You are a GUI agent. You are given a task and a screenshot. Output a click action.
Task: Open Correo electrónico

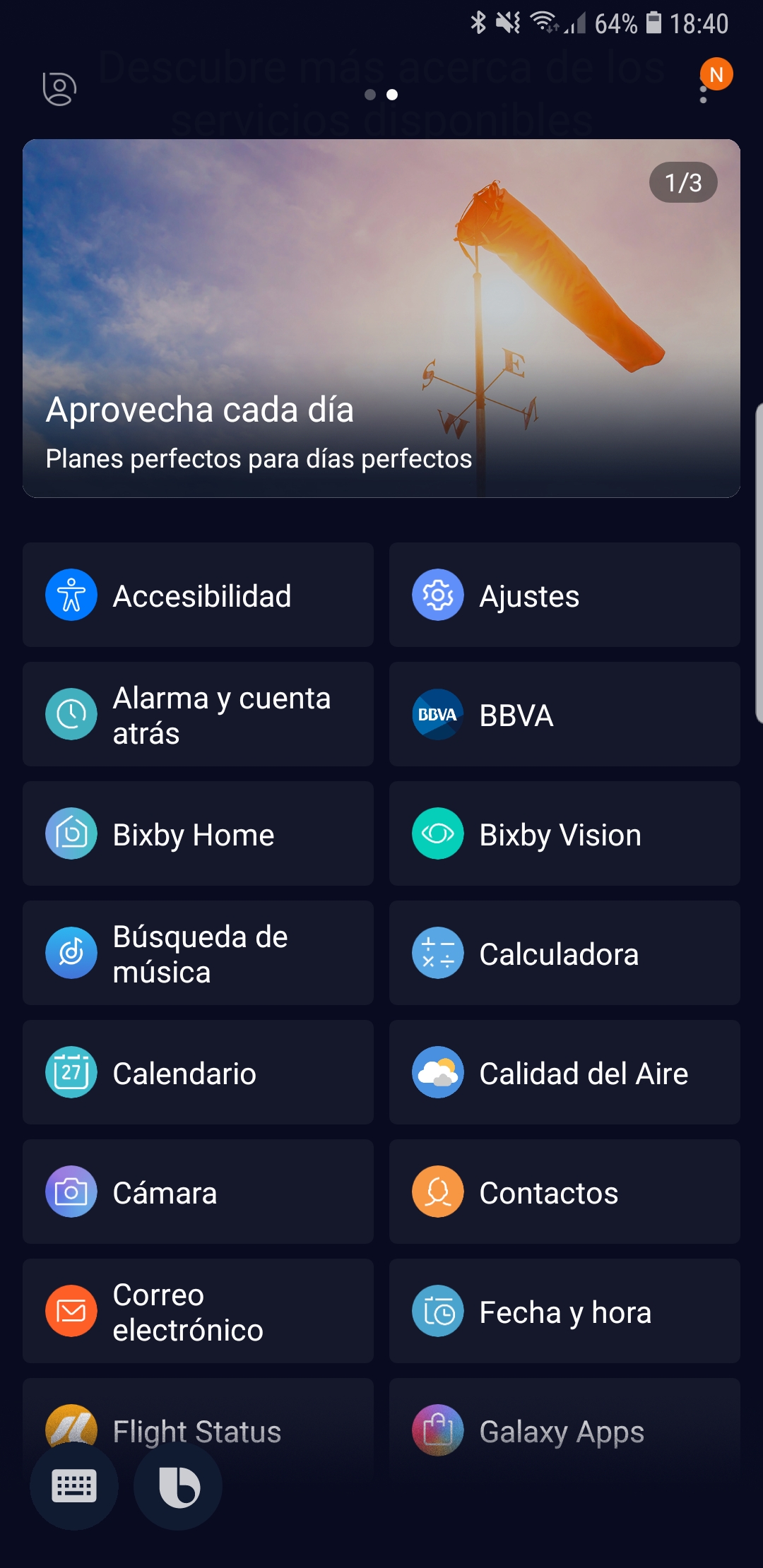(198, 1311)
